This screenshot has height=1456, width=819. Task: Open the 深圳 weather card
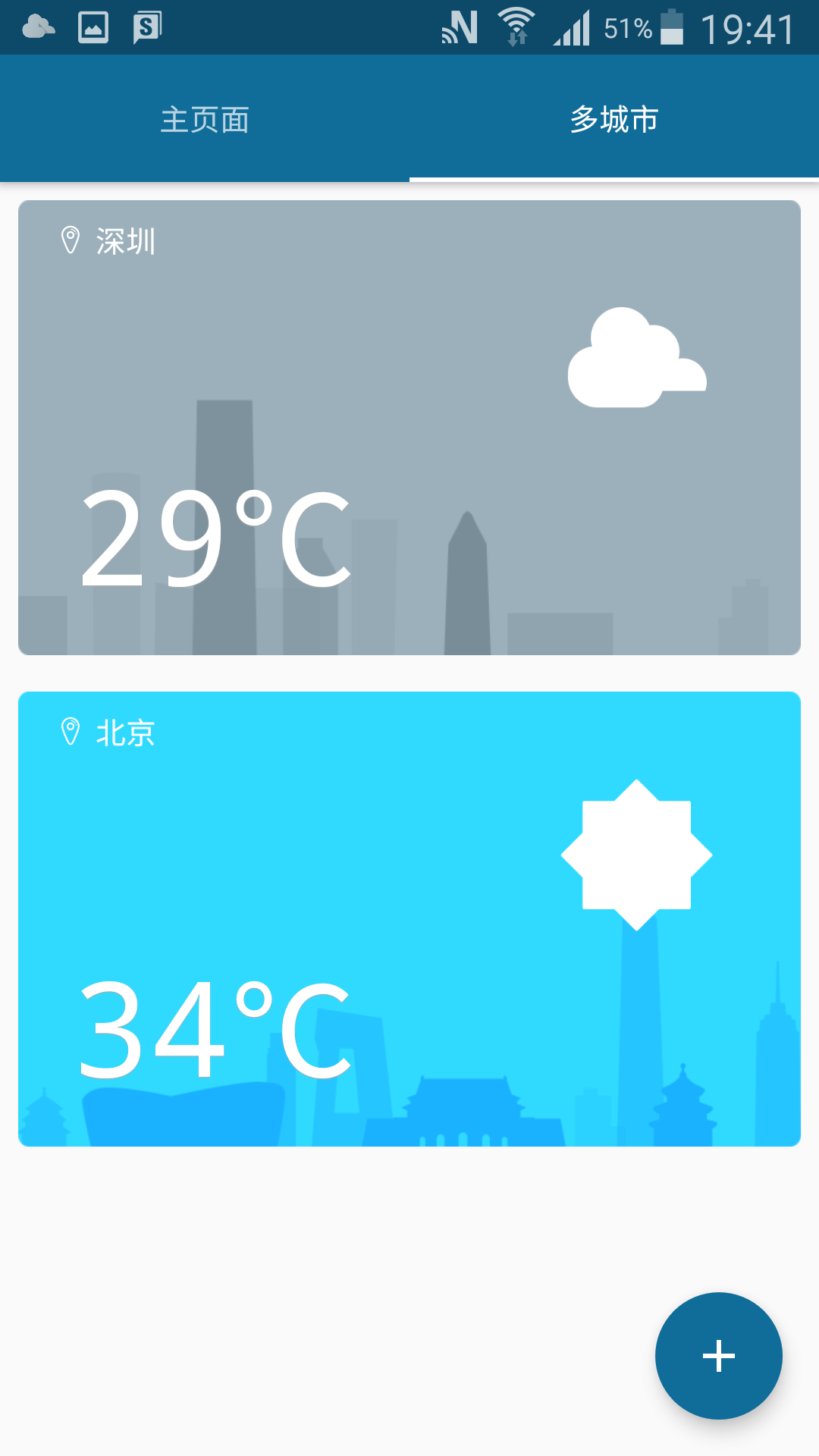409,427
